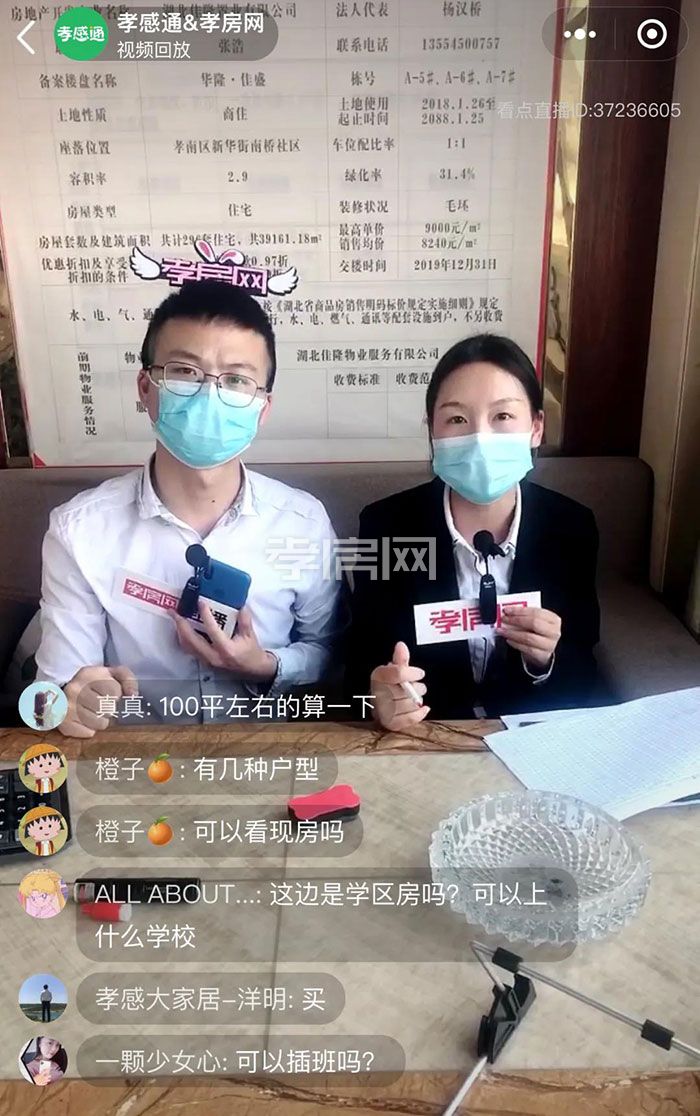
Task: Open the 孝感通&孝房网 channel profile
Action: point(82,33)
